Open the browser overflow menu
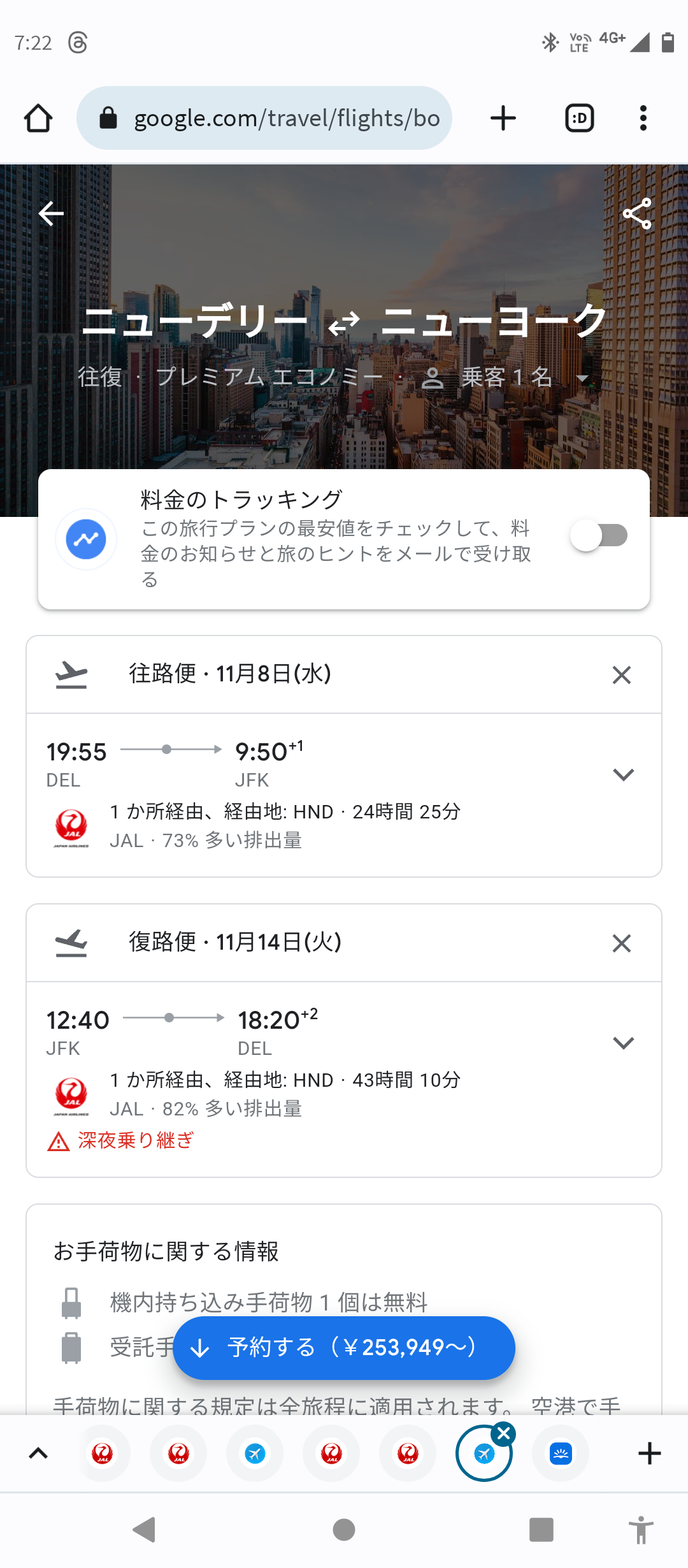The width and height of the screenshot is (688, 1568). click(643, 119)
